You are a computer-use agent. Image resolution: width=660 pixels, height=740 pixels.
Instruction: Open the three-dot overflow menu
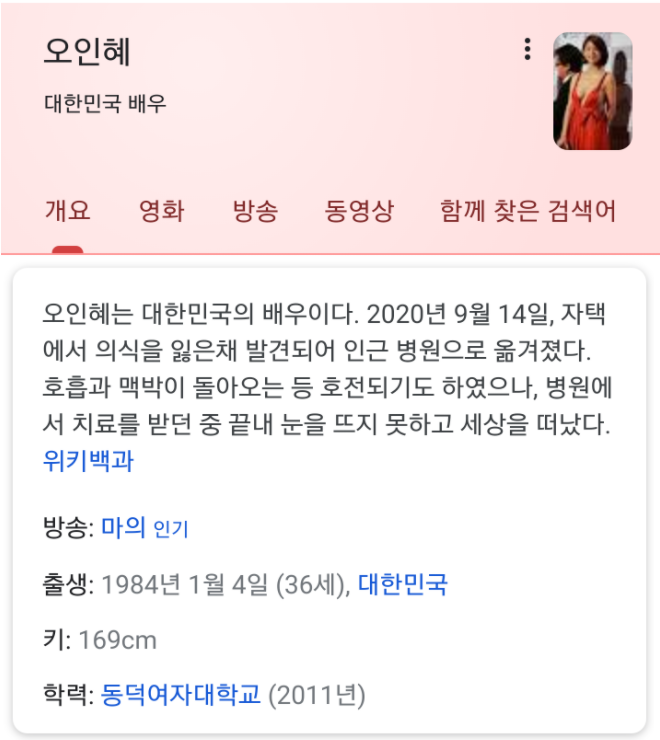(x=527, y=48)
